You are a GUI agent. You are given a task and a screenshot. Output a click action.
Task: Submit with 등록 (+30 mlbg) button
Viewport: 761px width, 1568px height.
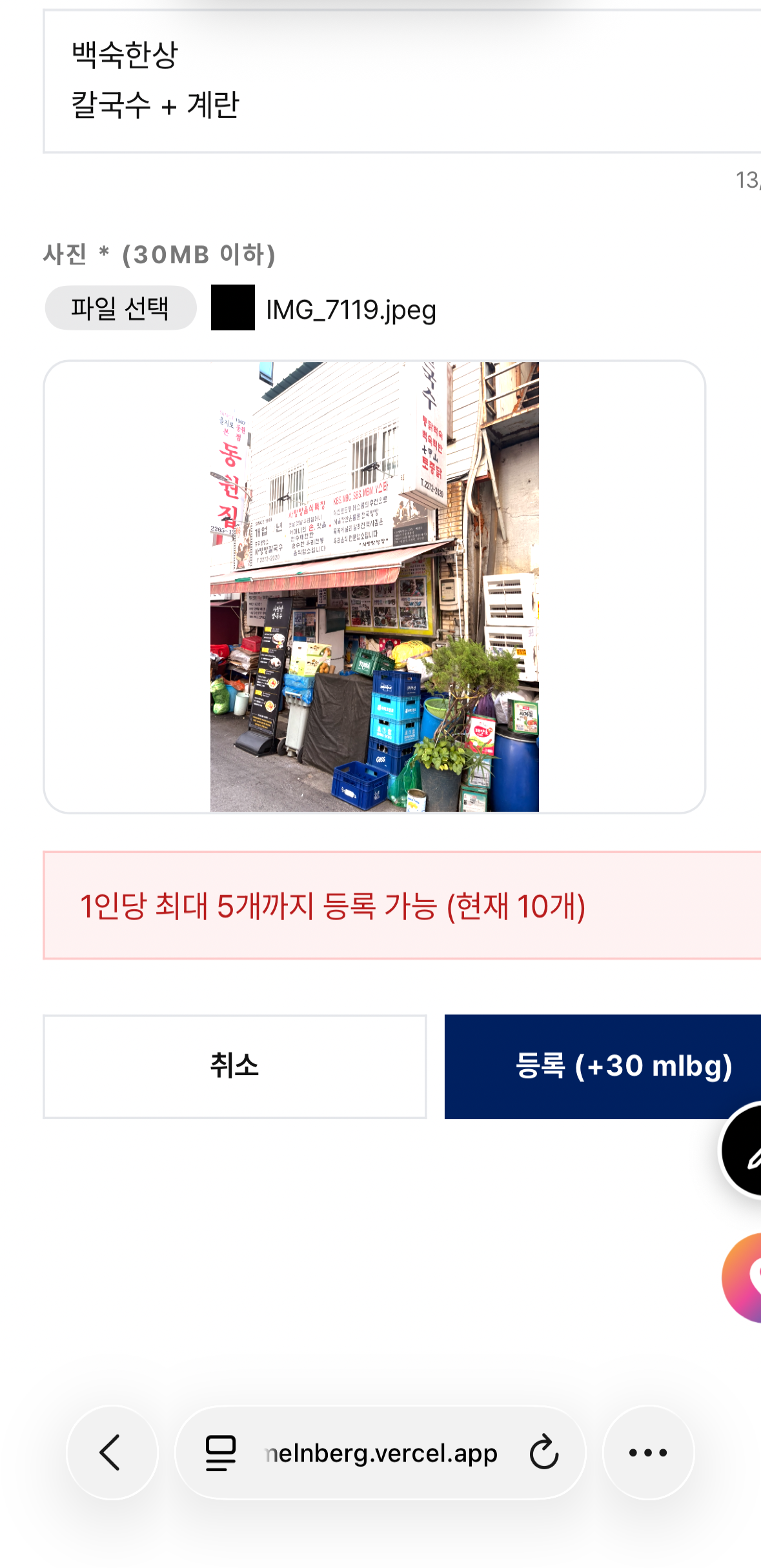(x=603, y=1066)
